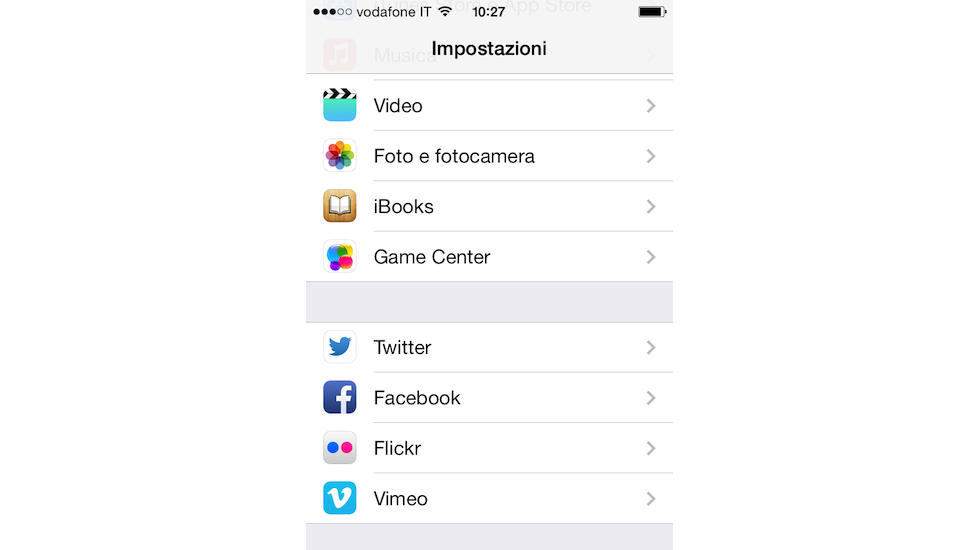This screenshot has height=550, width=980.
Task: Select the Facebook settings row
Action: pos(489,398)
